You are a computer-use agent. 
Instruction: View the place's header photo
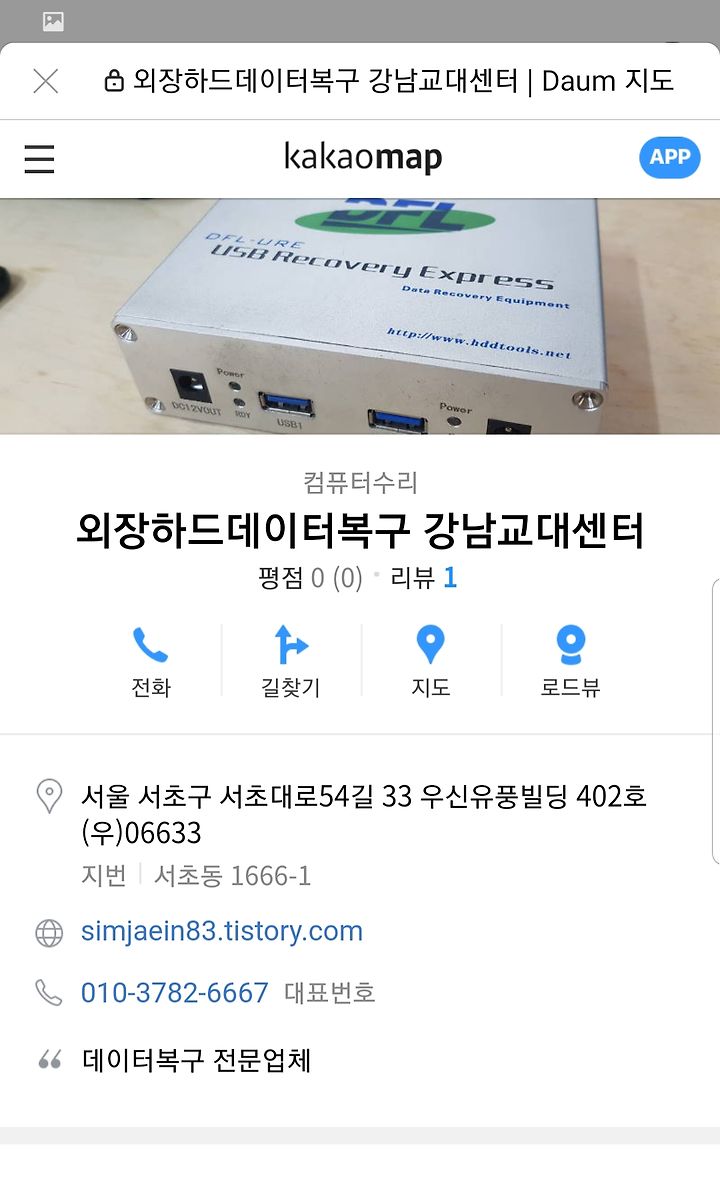click(x=360, y=316)
